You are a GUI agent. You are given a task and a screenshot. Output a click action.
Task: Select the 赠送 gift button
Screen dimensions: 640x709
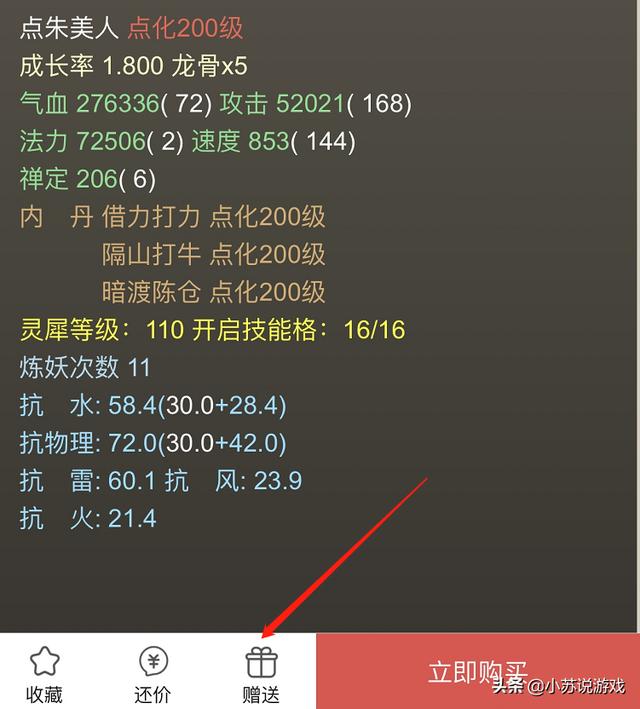[x=261, y=674]
